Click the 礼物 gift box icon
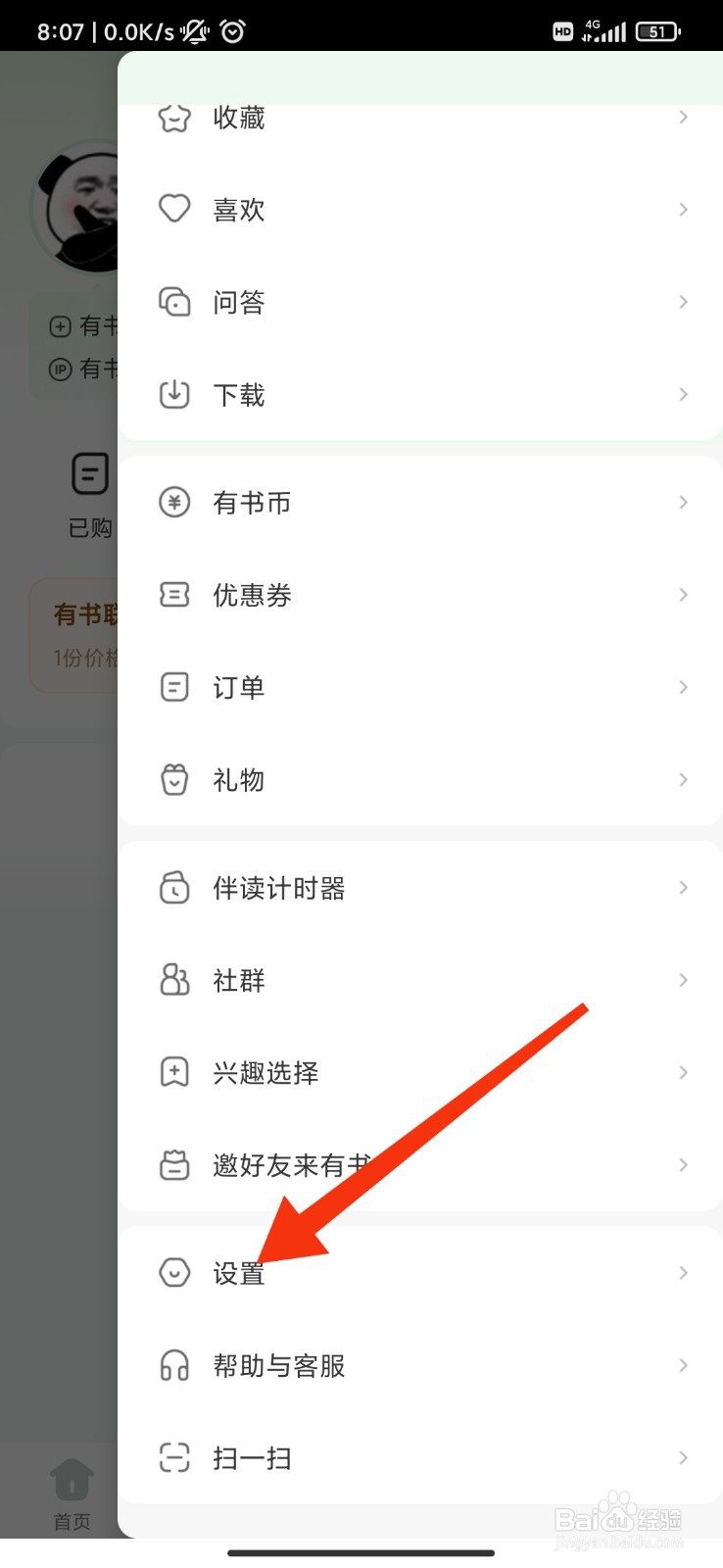The width and height of the screenshot is (723, 1568). tap(173, 779)
